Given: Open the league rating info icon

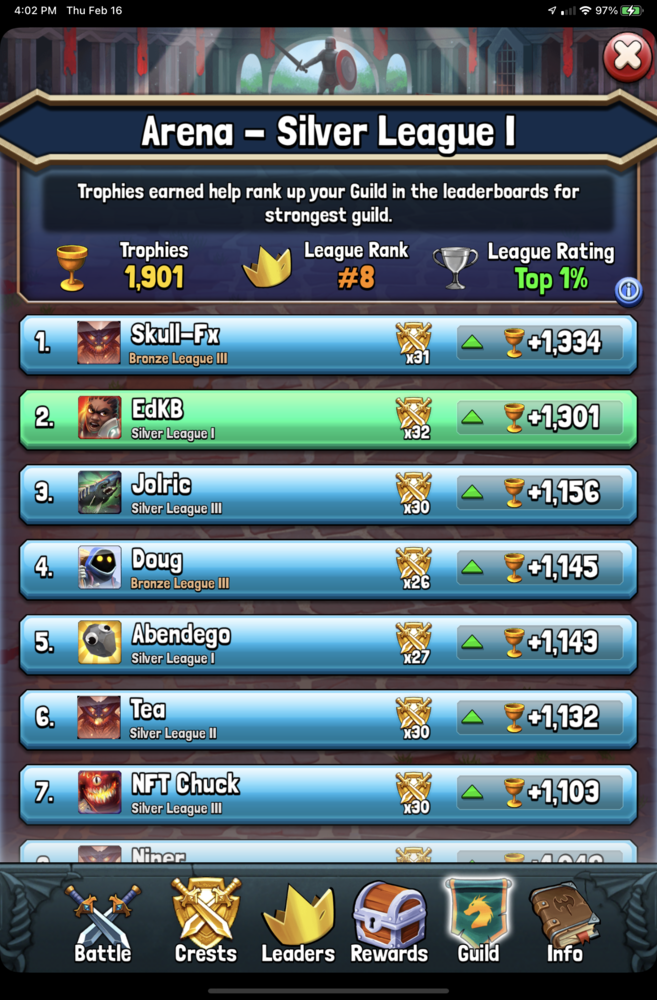Looking at the screenshot, I should click(x=628, y=290).
